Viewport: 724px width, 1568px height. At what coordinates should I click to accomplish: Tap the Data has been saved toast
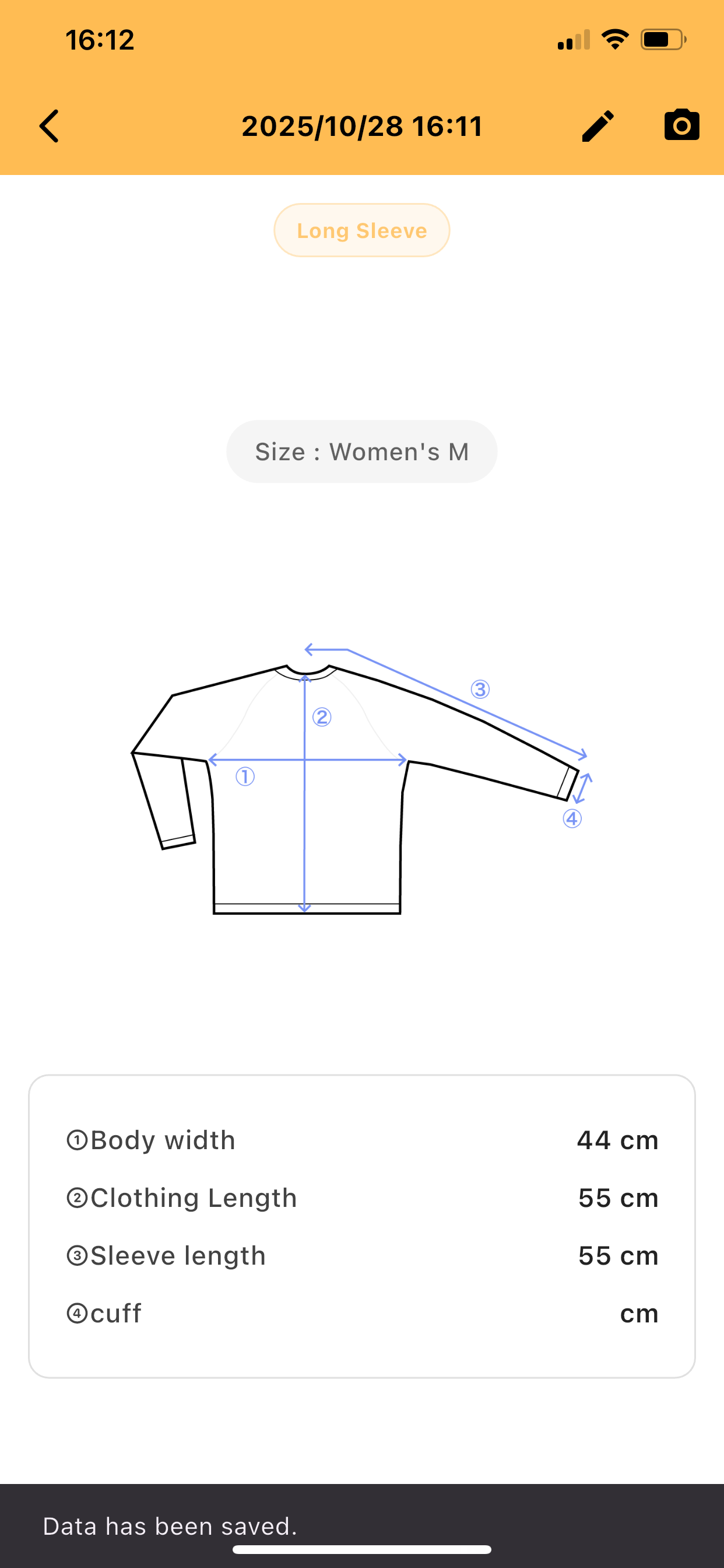point(169,1525)
